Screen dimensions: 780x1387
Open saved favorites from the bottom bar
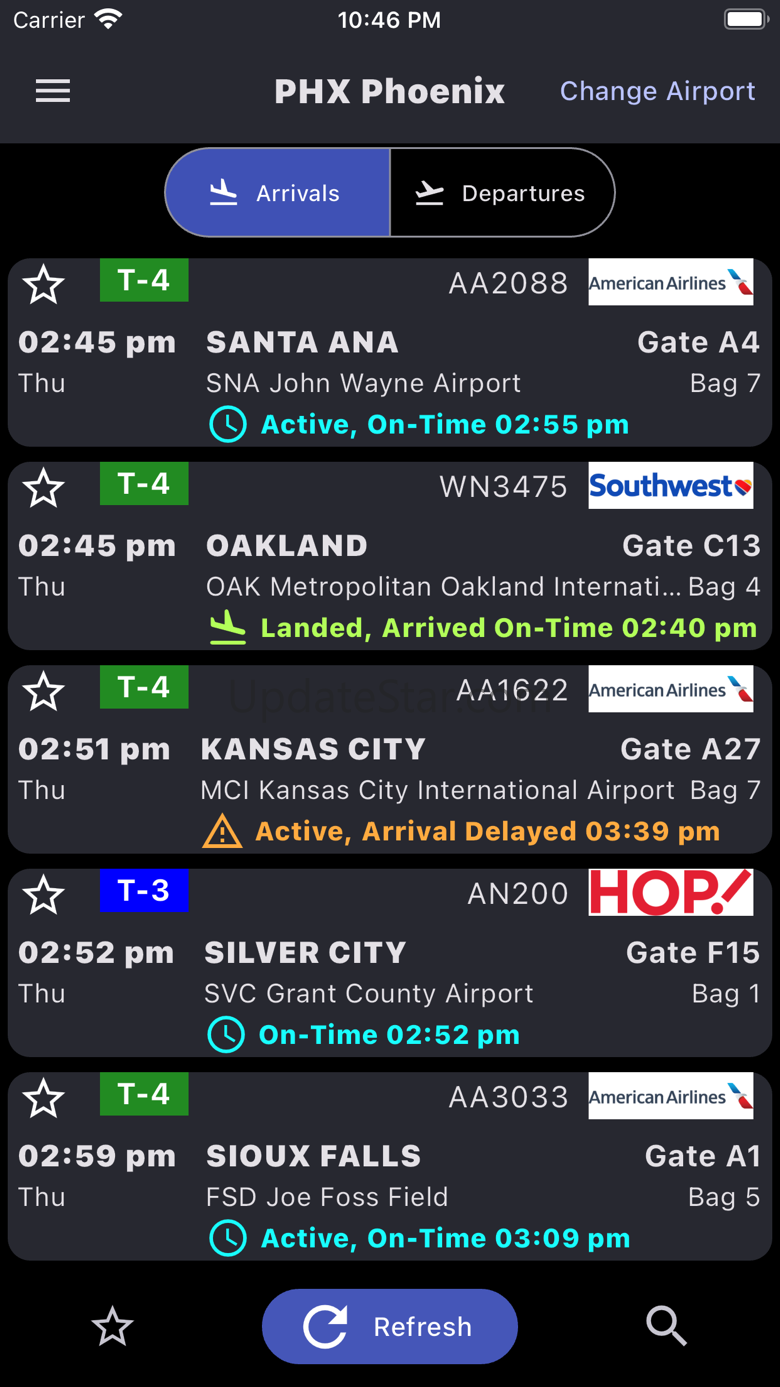(112, 1327)
